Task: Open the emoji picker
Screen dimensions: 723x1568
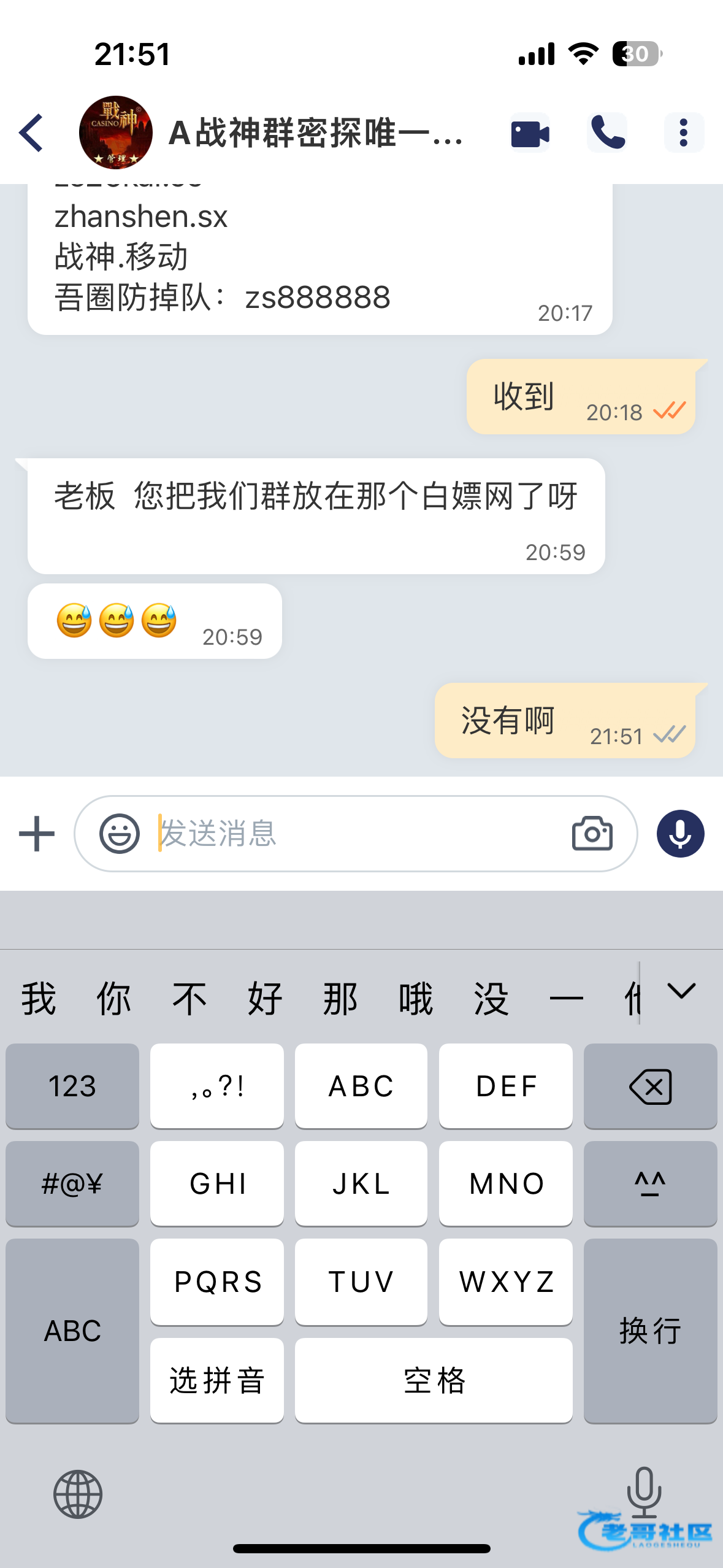Action: (120, 834)
